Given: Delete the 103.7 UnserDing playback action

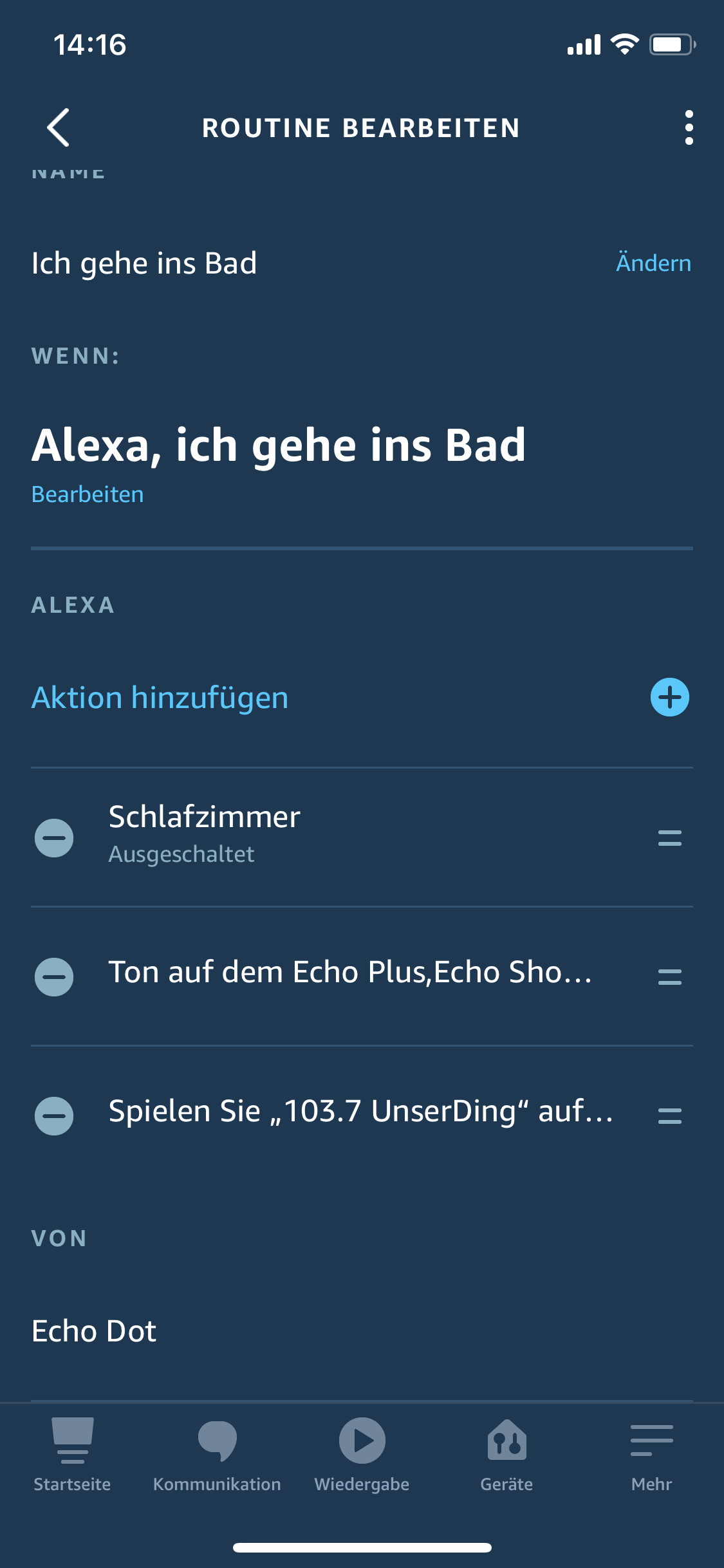Looking at the screenshot, I should click(x=54, y=1115).
